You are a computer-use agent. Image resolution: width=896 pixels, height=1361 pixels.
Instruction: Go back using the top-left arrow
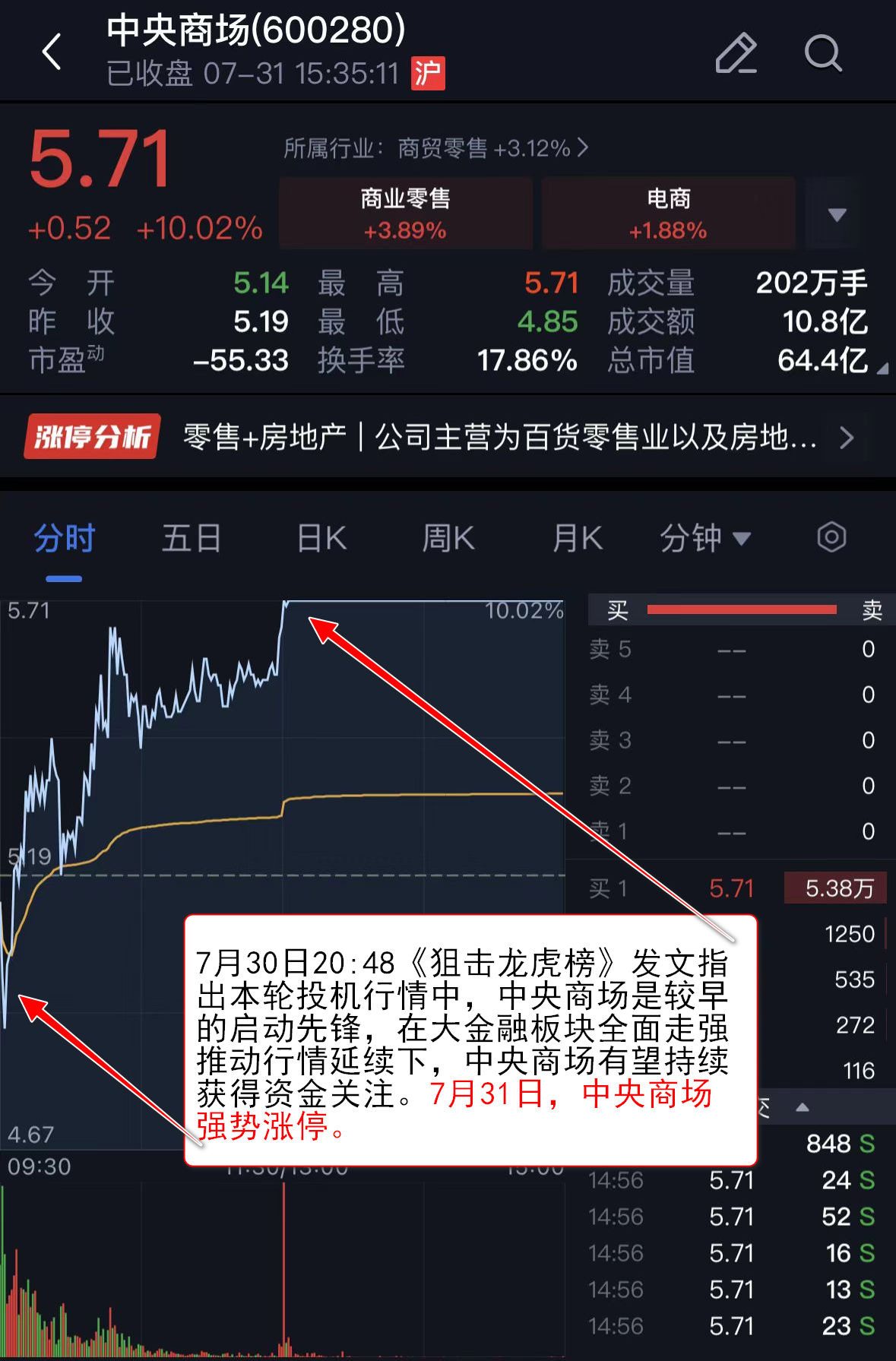[x=52, y=52]
